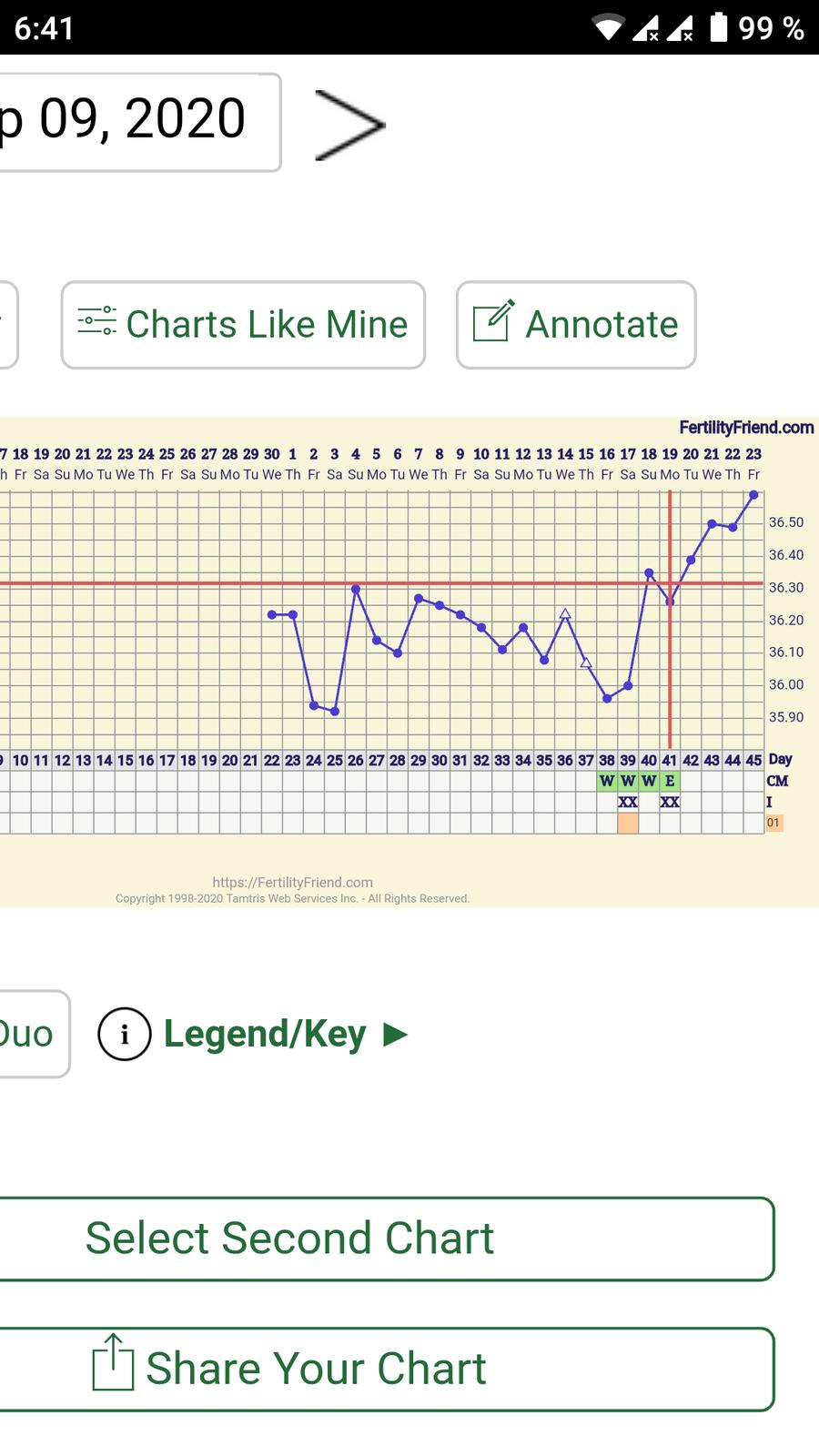Viewport: 819px width, 1456px height.
Task: Tap Select Second Chart
Action: [382, 1239]
